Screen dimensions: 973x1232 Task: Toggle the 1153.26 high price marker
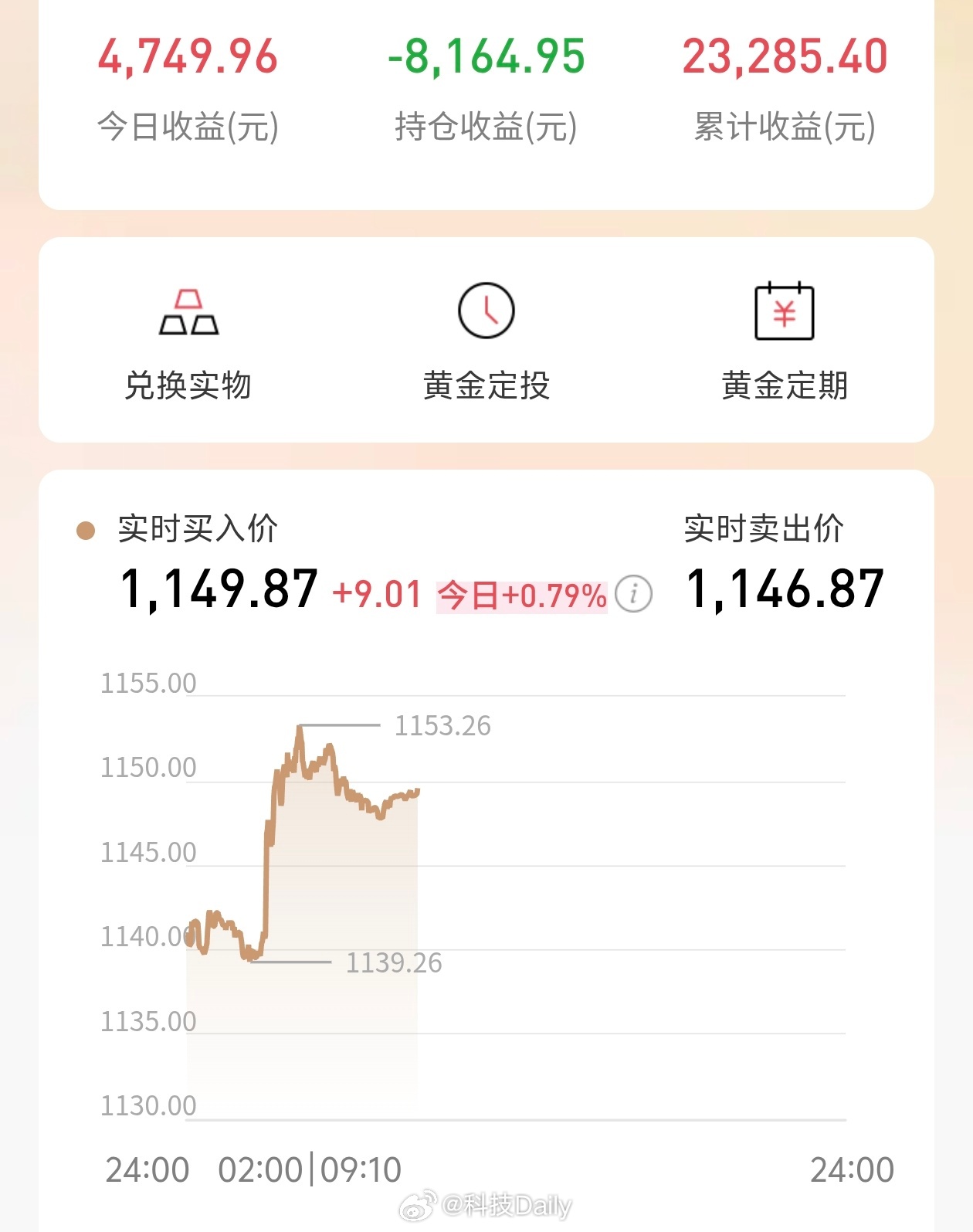pyautogui.click(x=442, y=725)
